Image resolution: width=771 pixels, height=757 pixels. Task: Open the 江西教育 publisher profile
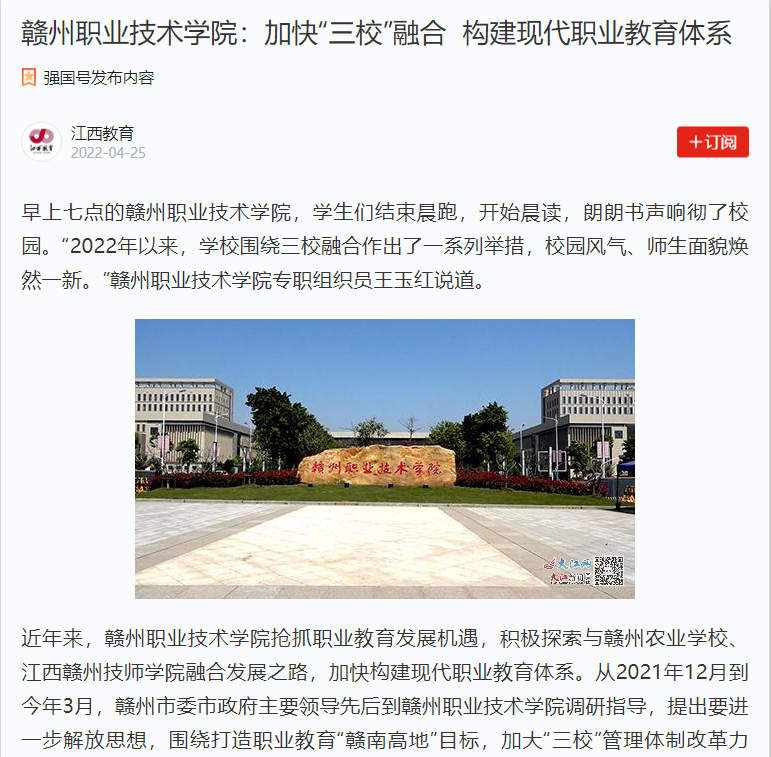coord(102,133)
